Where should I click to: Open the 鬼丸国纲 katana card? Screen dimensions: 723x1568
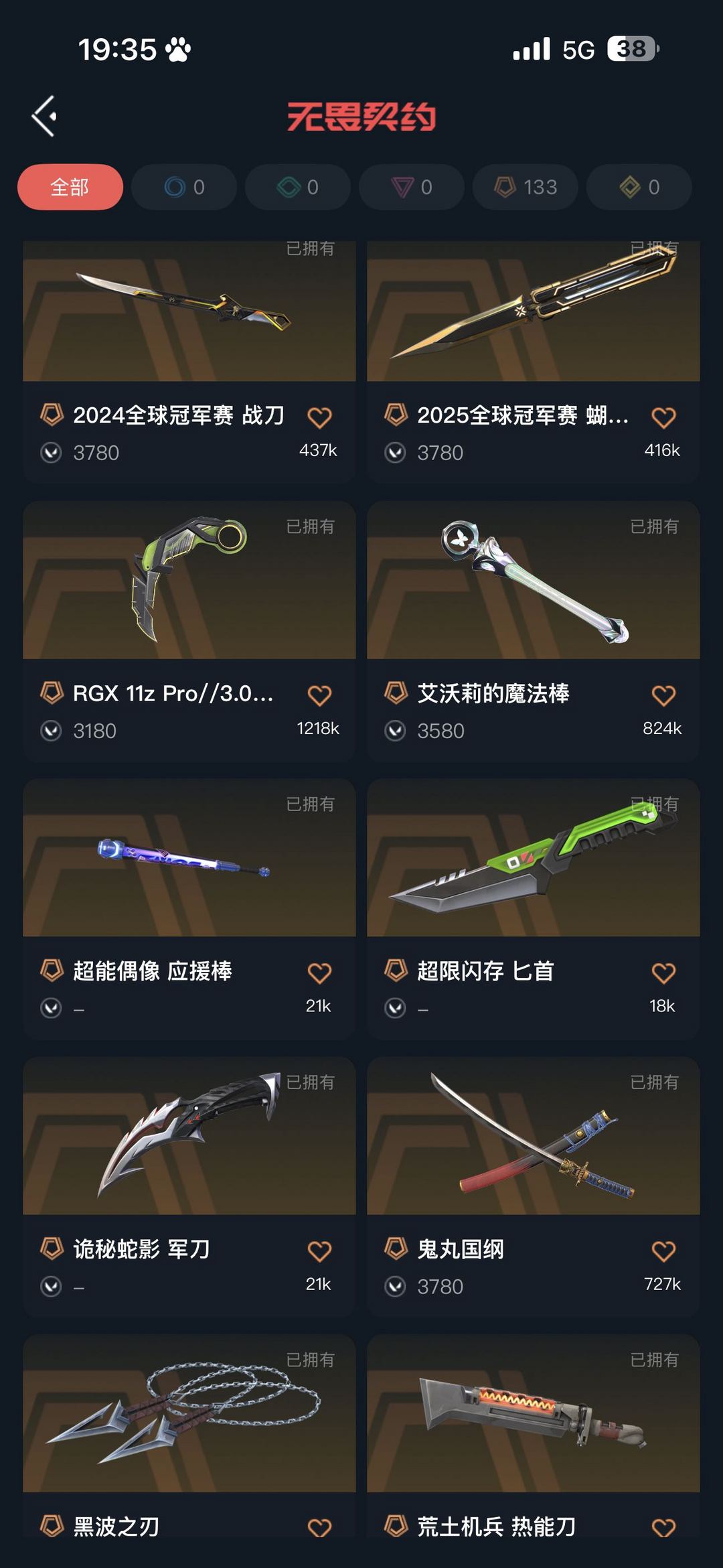pyautogui.click(x=534, y=1187)
